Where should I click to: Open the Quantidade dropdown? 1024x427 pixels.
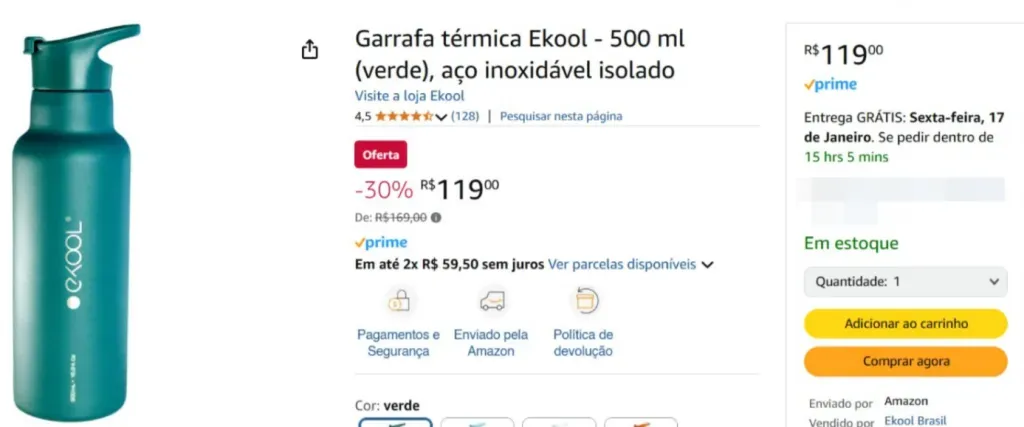(905, 282)
